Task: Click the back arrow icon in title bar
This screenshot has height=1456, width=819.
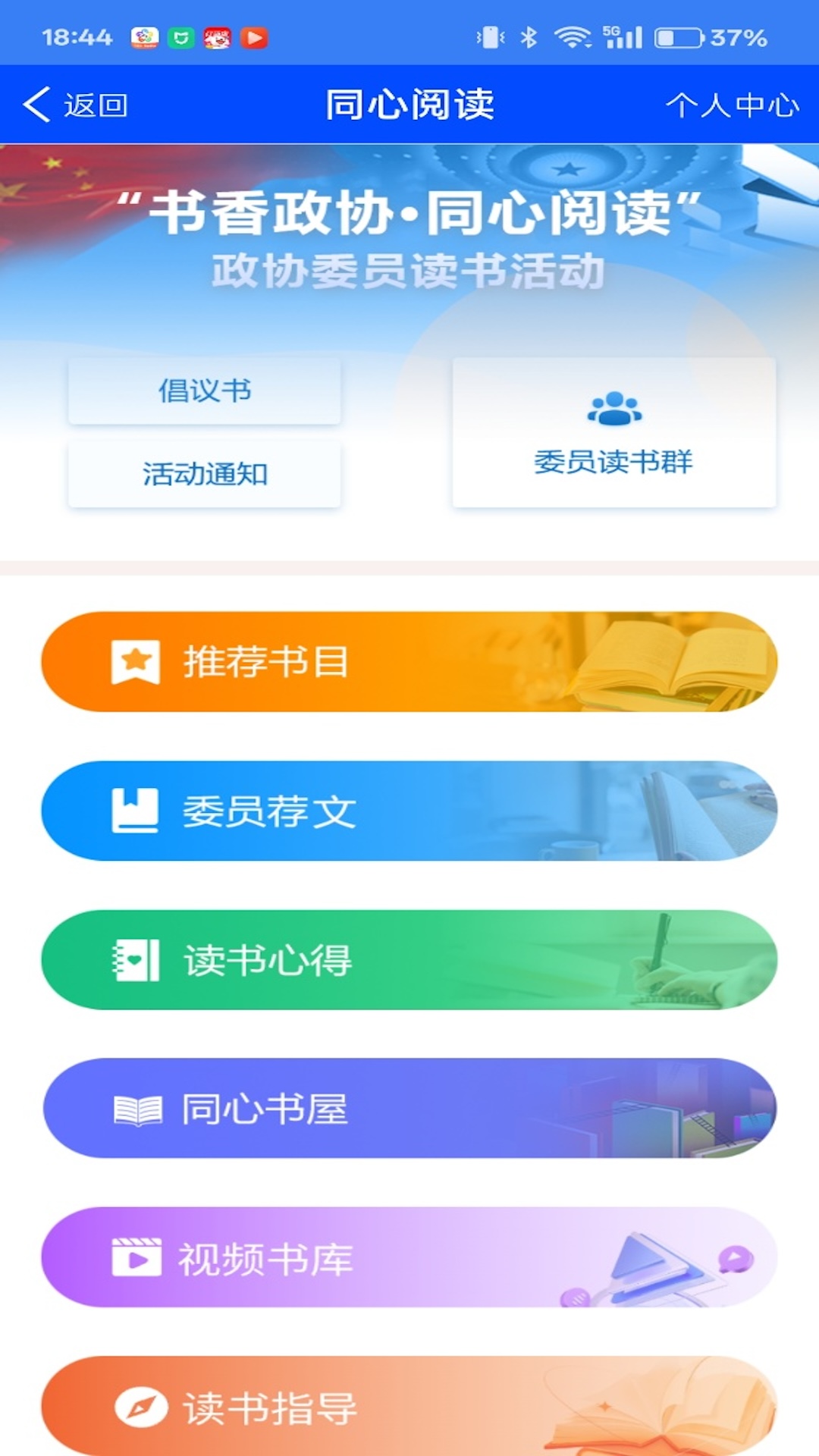Action: (37, 105)
